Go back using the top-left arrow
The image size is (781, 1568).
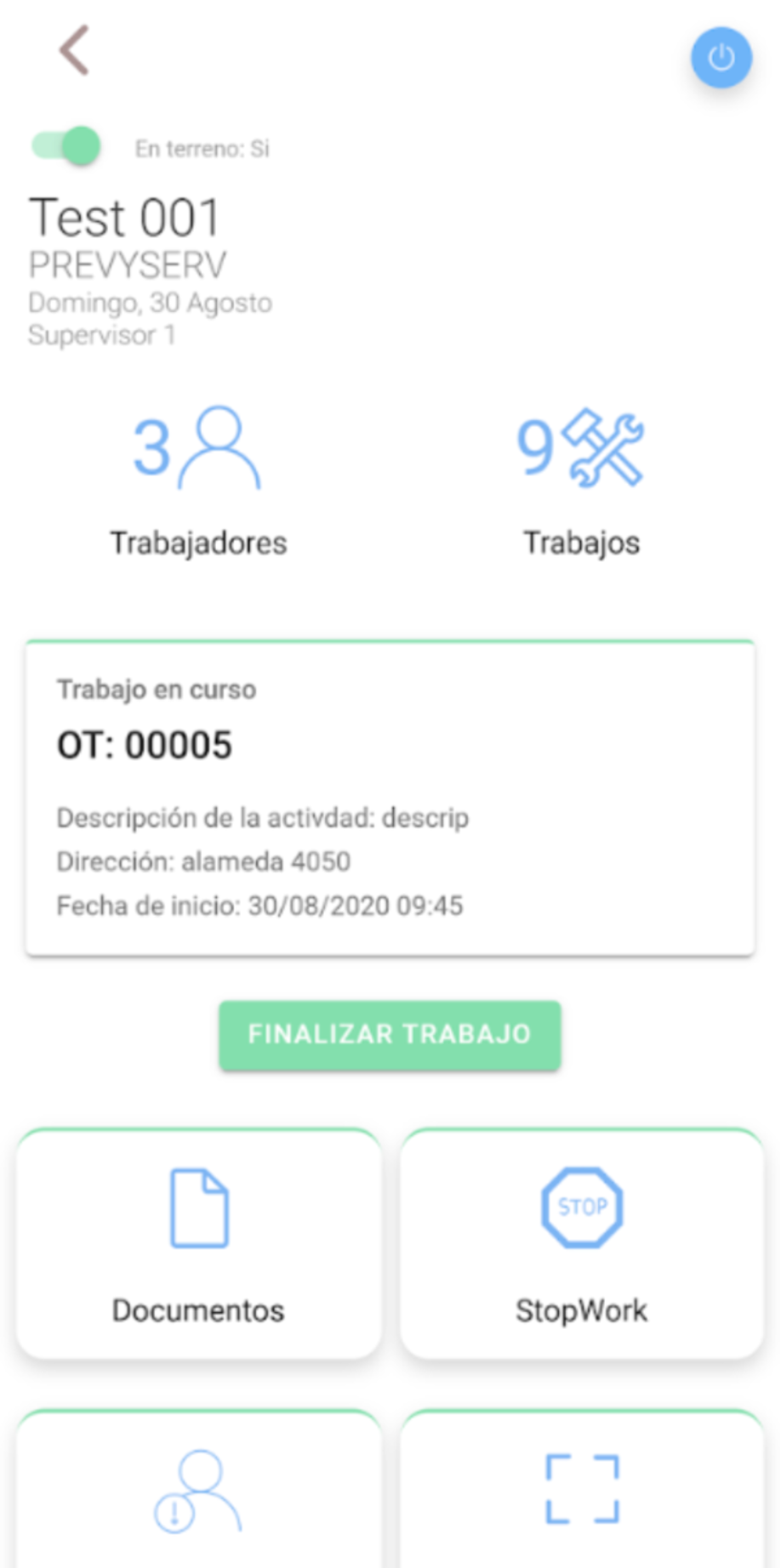coord(75,51)
